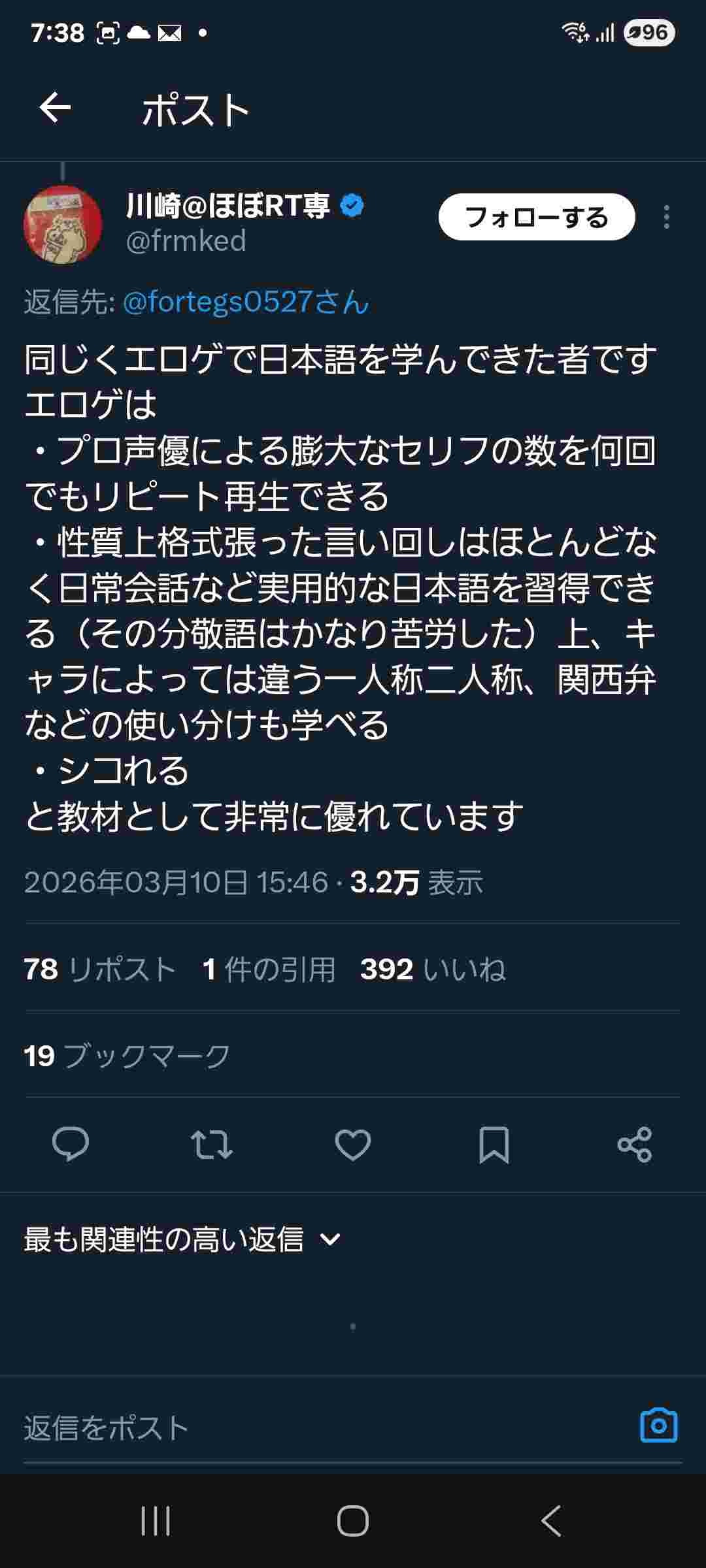Repost this post with the retweet icon

click(x=212, y=1145)
